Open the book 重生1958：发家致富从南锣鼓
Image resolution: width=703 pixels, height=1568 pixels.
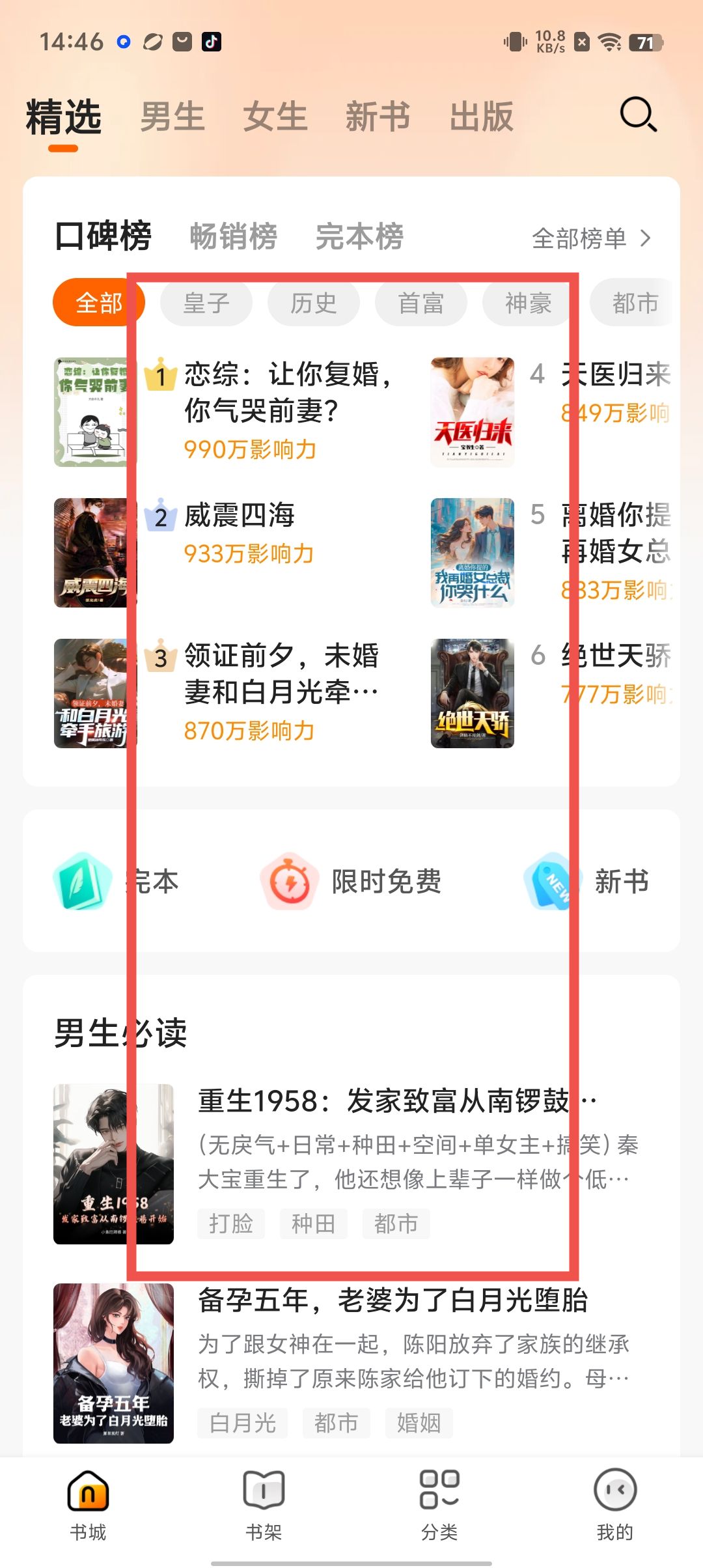[x=384, y=1102]
